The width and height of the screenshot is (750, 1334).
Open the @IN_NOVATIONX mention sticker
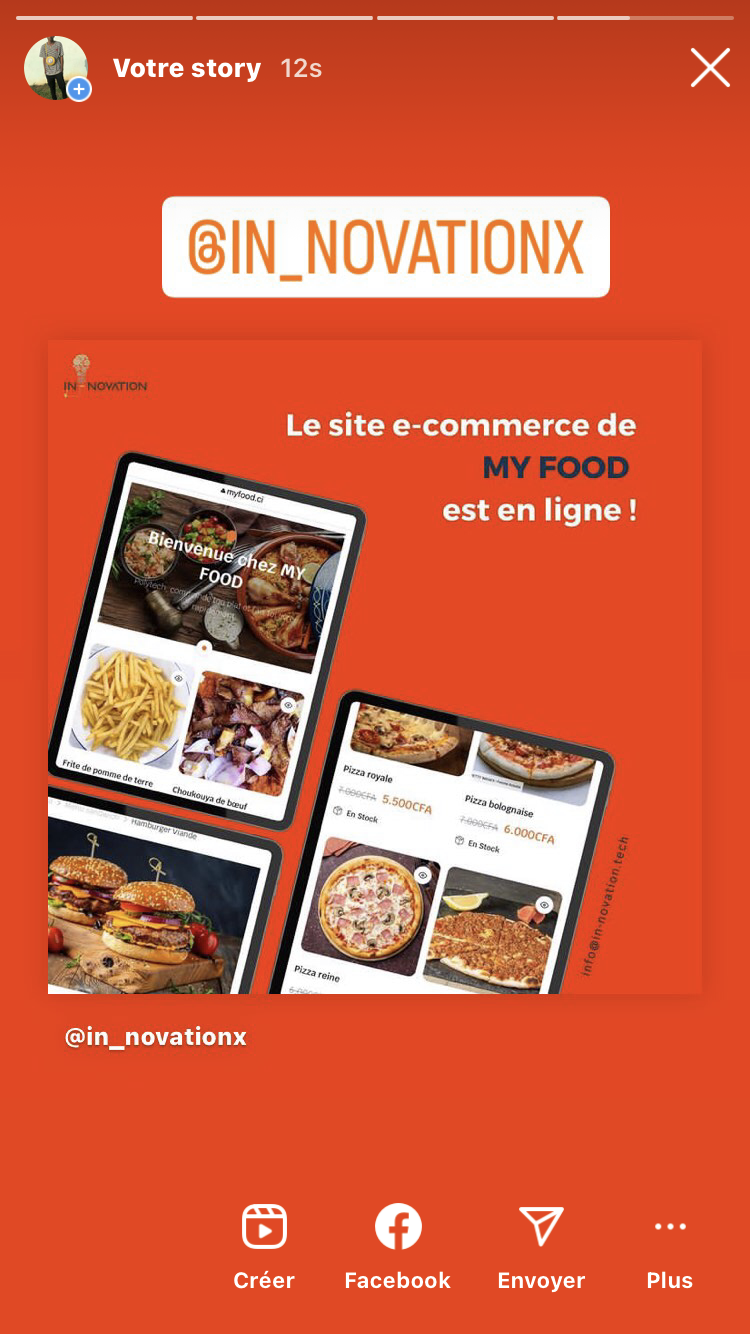point(386,247)
